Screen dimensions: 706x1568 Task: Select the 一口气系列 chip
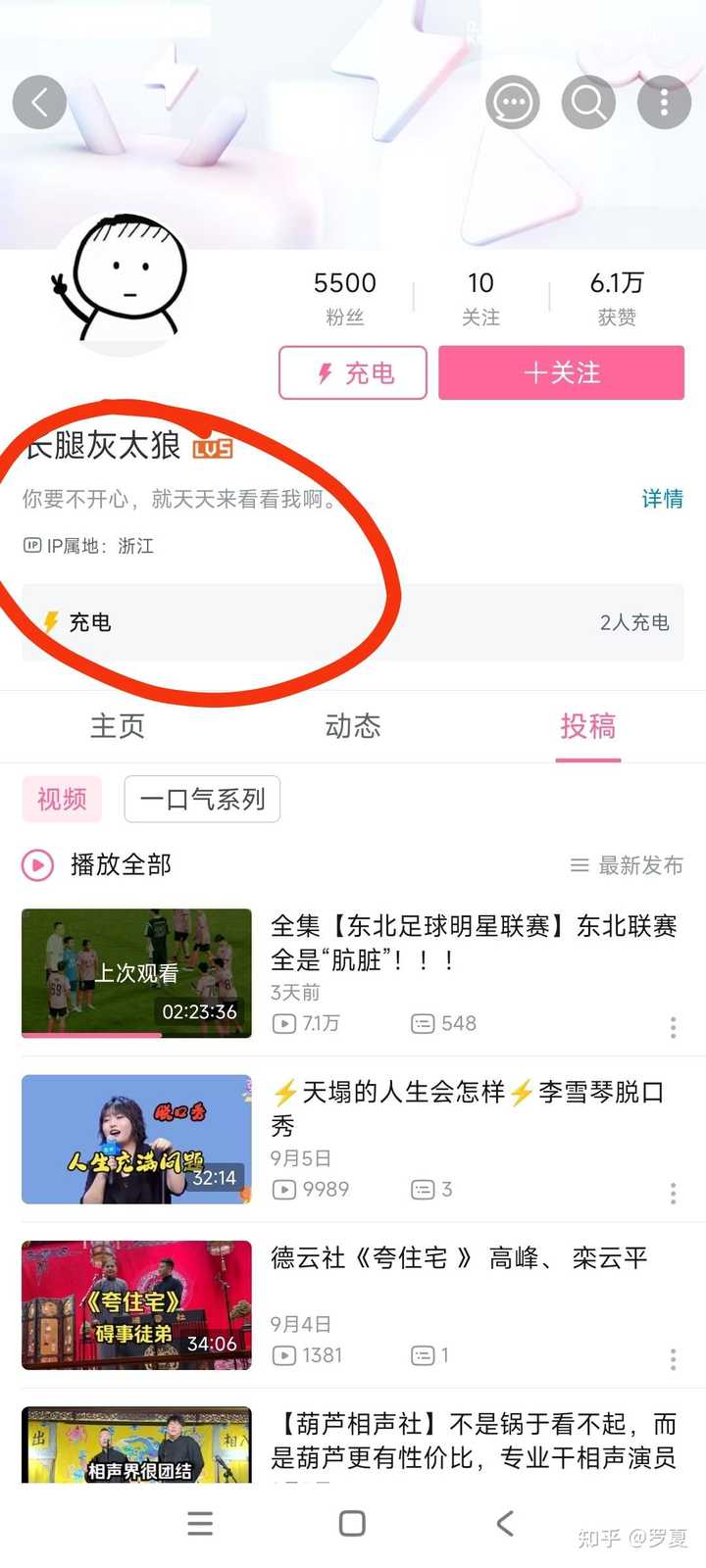[x=202, y=799]
